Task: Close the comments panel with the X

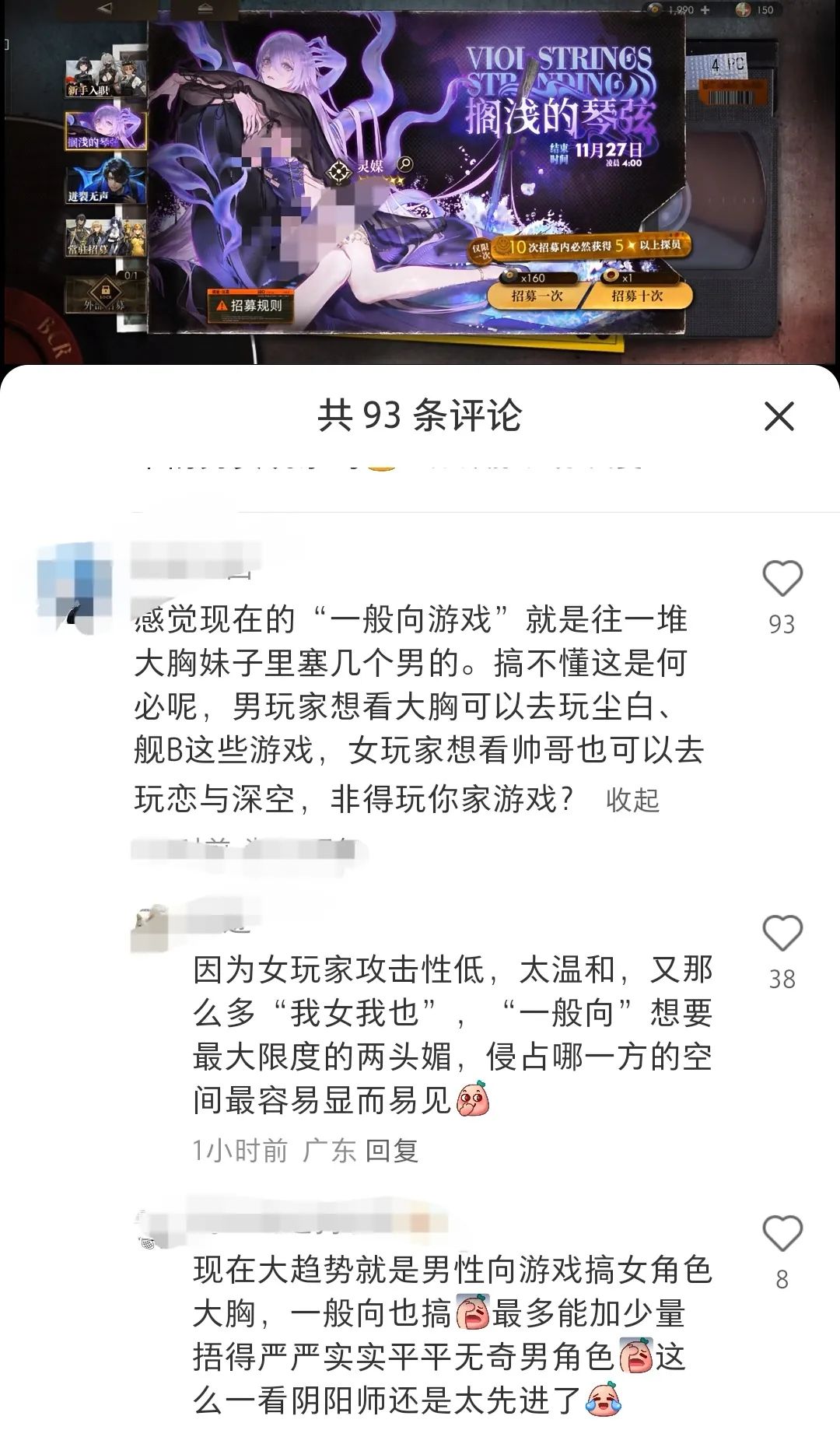Action: pos(778,417)
